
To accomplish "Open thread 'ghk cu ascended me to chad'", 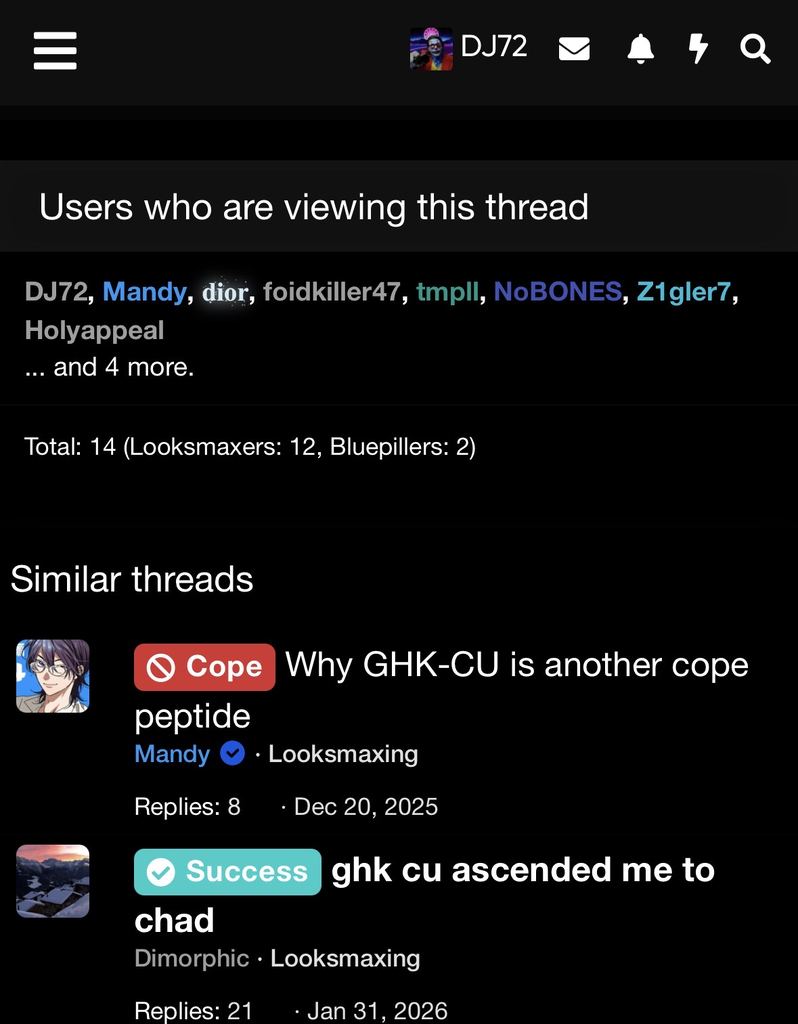I will (x=522, y=870).
